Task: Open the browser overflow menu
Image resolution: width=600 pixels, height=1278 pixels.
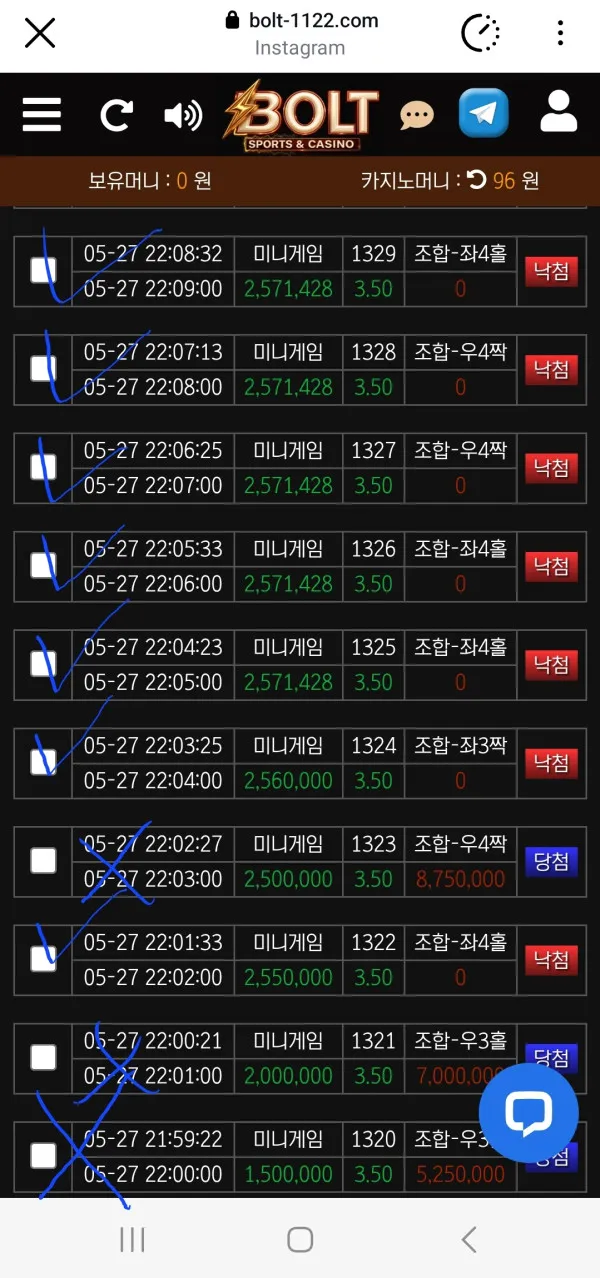Action: [x=560, y=33]
